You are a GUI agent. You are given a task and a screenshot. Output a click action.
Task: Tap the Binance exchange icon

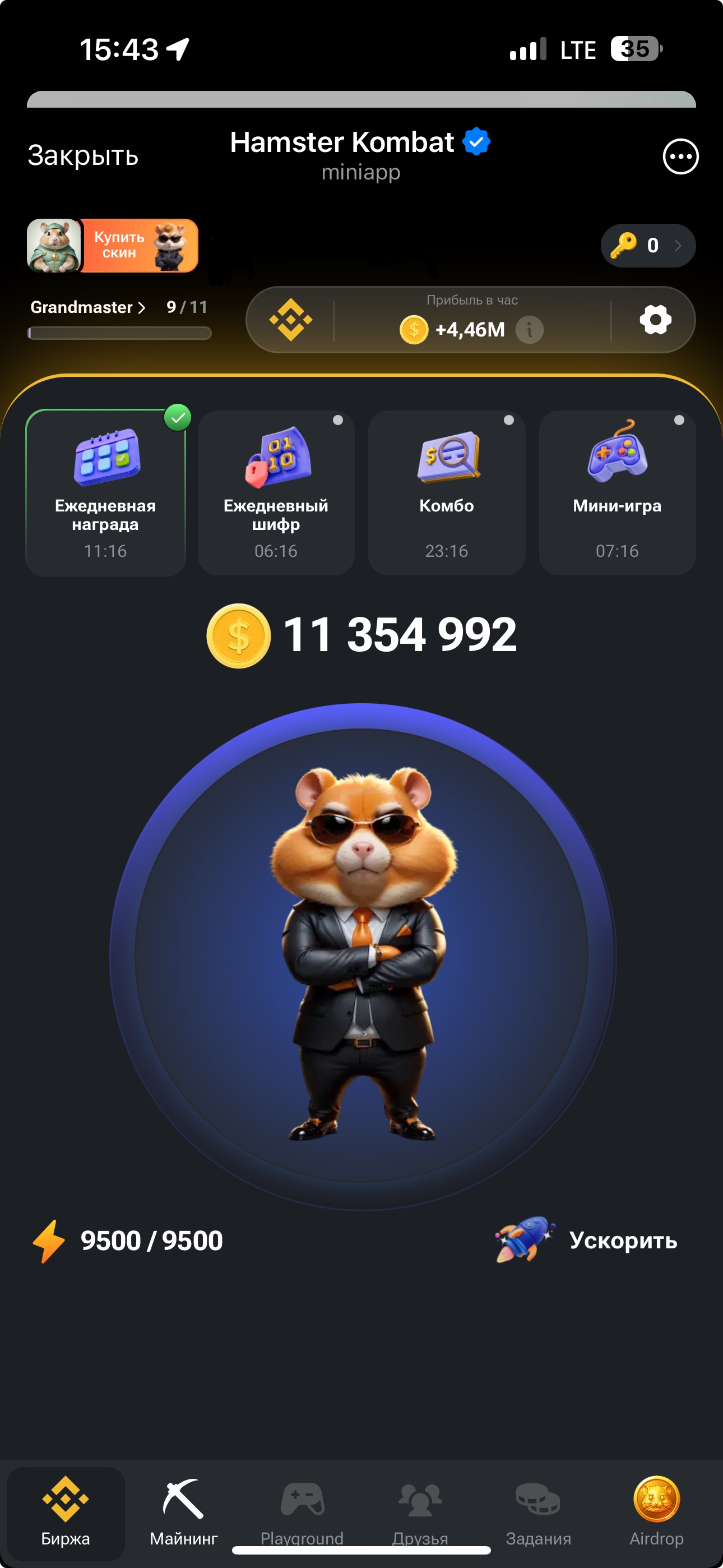click(291, 320)
